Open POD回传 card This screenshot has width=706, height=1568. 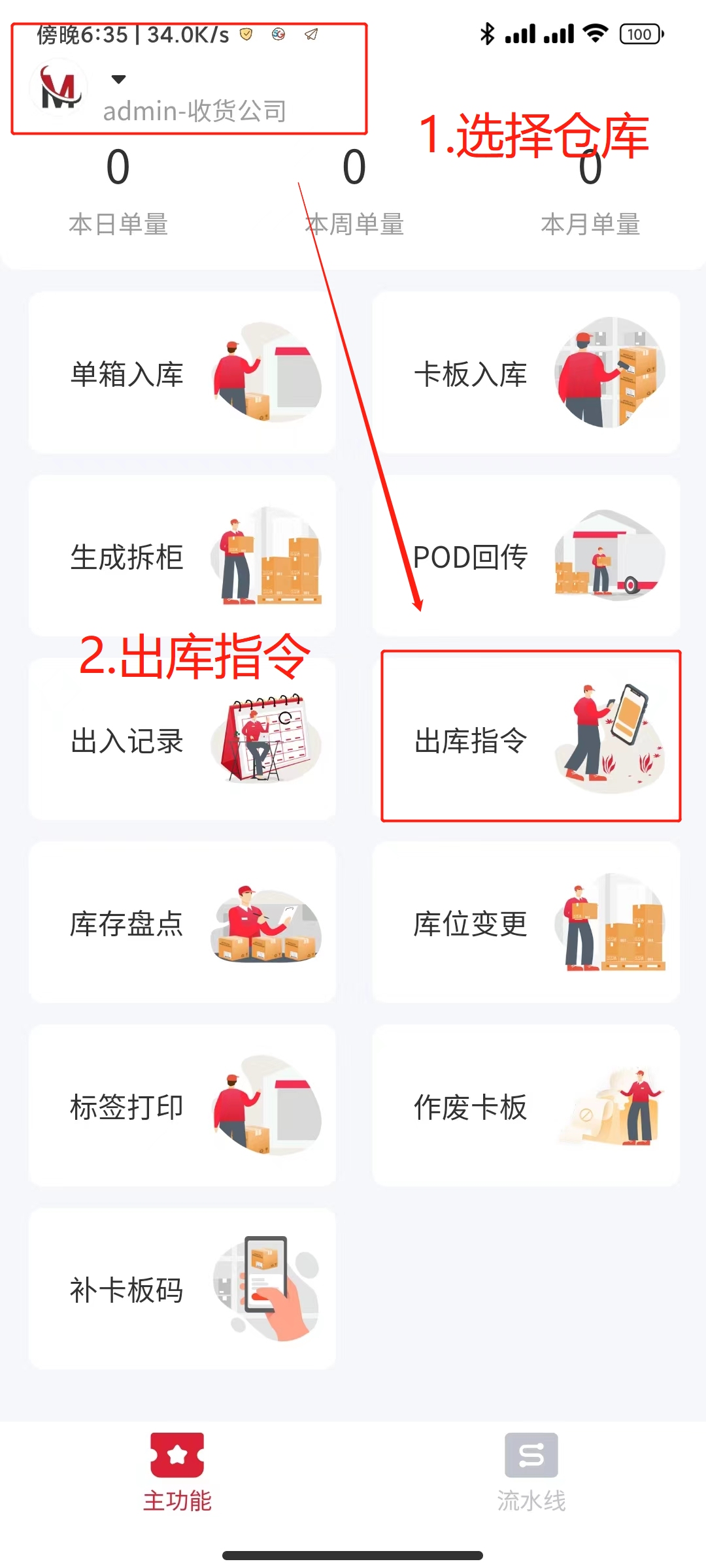tap(526, 556)
